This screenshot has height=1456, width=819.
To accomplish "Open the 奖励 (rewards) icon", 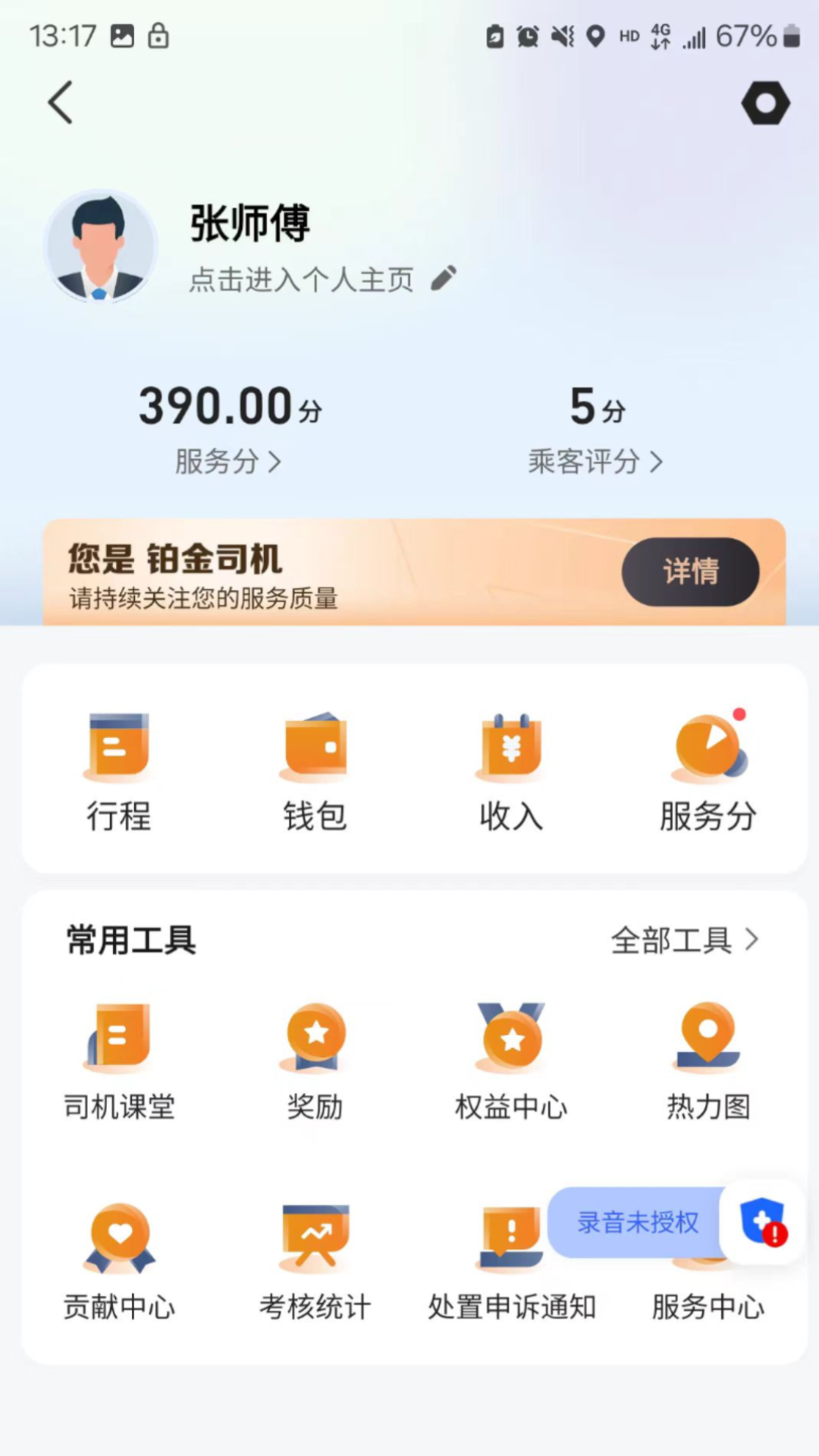I will click(x=315, y=1058).
